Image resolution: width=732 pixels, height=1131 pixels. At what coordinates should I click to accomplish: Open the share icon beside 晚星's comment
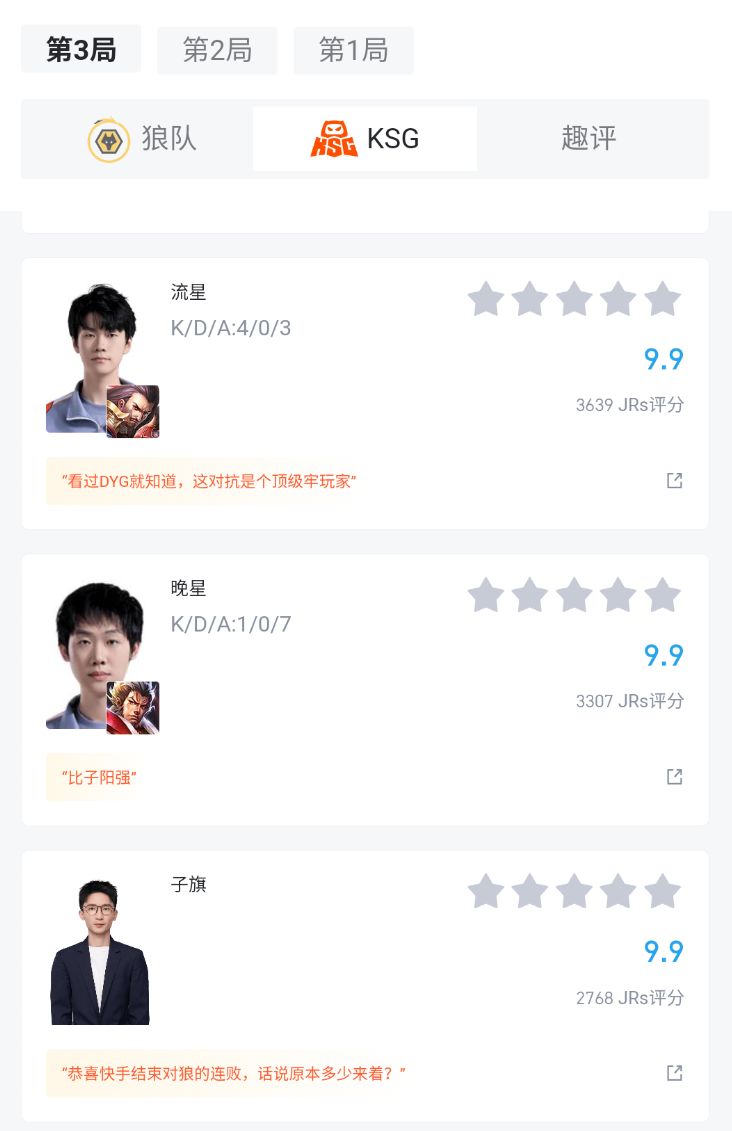pyautogui.click(x=675, y=777)
